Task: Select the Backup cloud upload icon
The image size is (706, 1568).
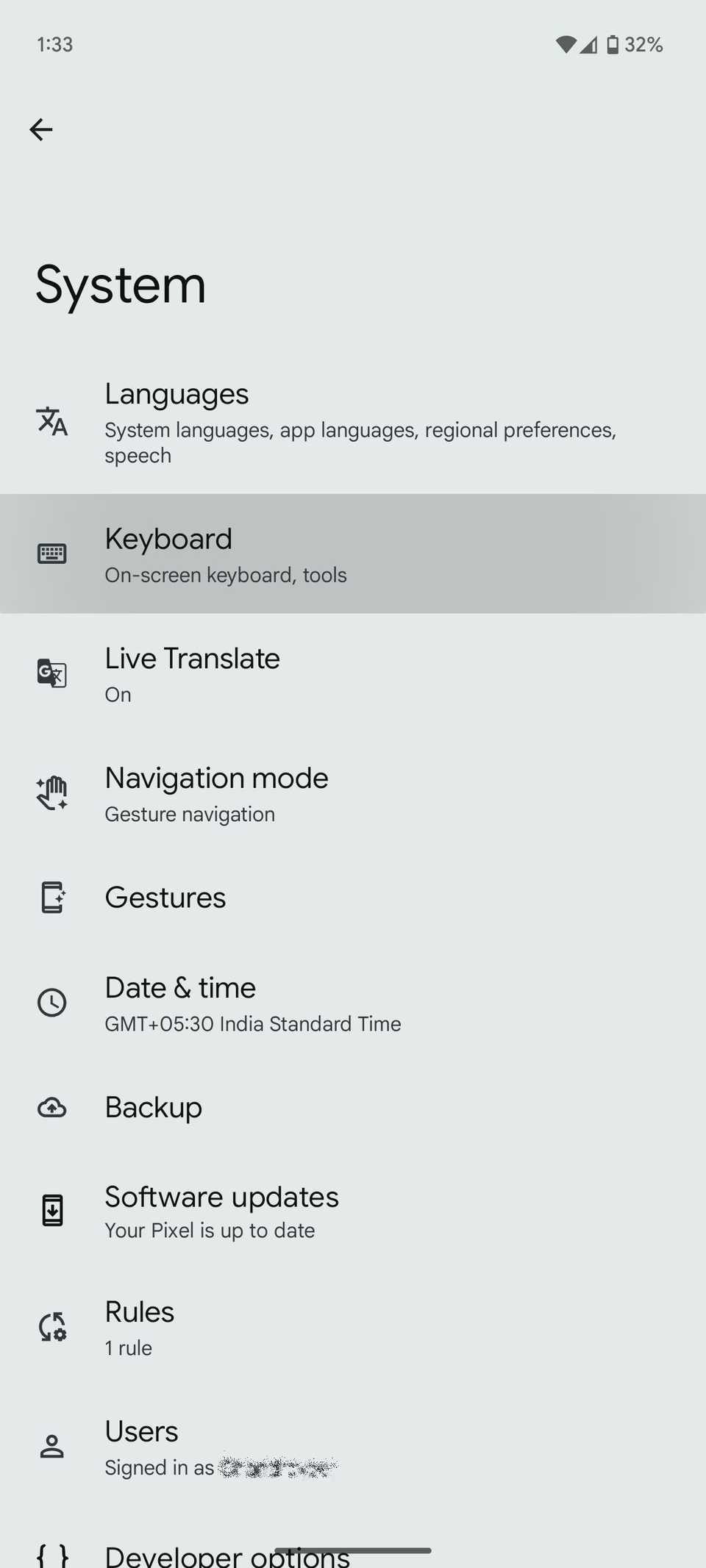Action: click(51, 1107)
